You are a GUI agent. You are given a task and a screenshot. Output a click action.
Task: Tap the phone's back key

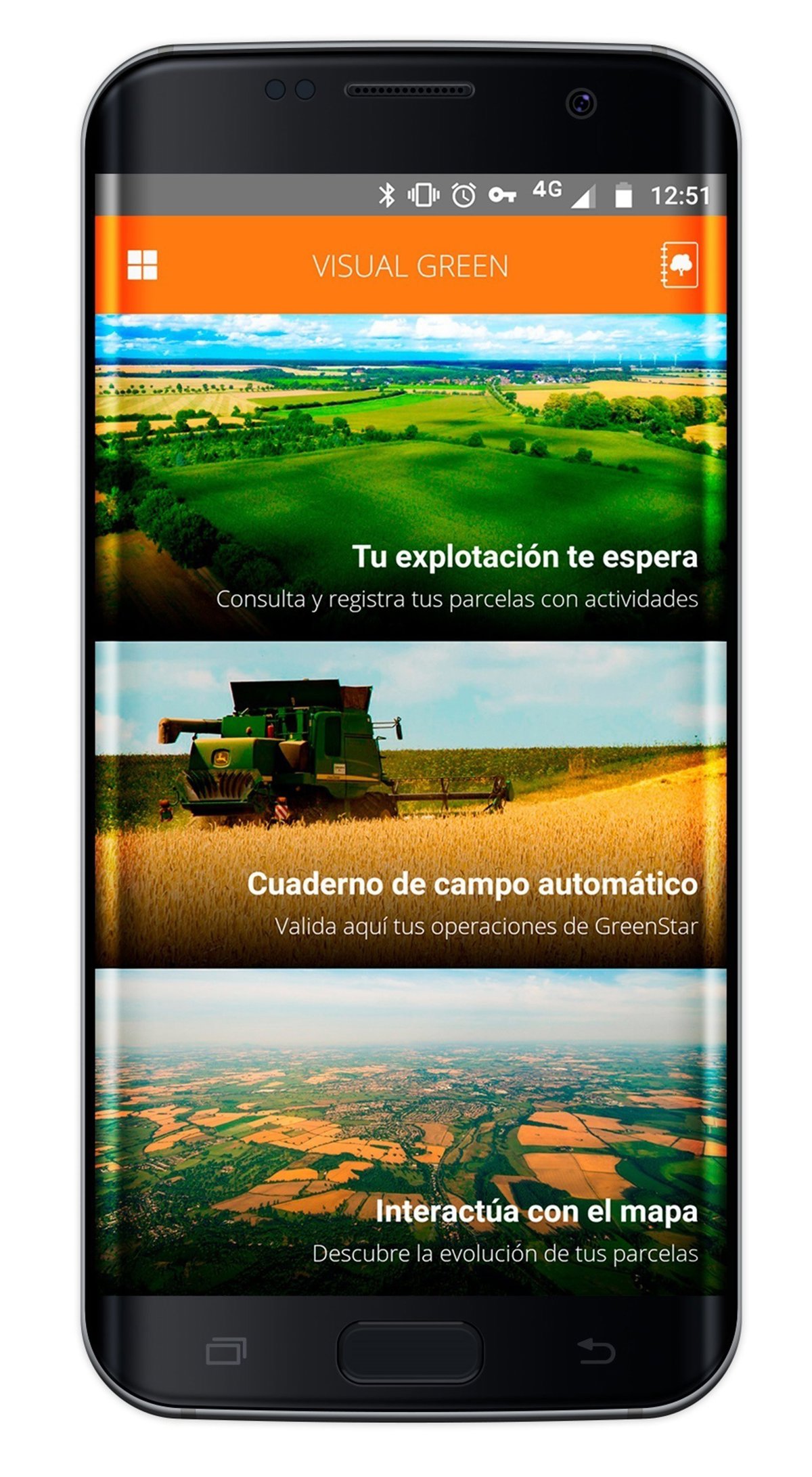coord(597,1350)
